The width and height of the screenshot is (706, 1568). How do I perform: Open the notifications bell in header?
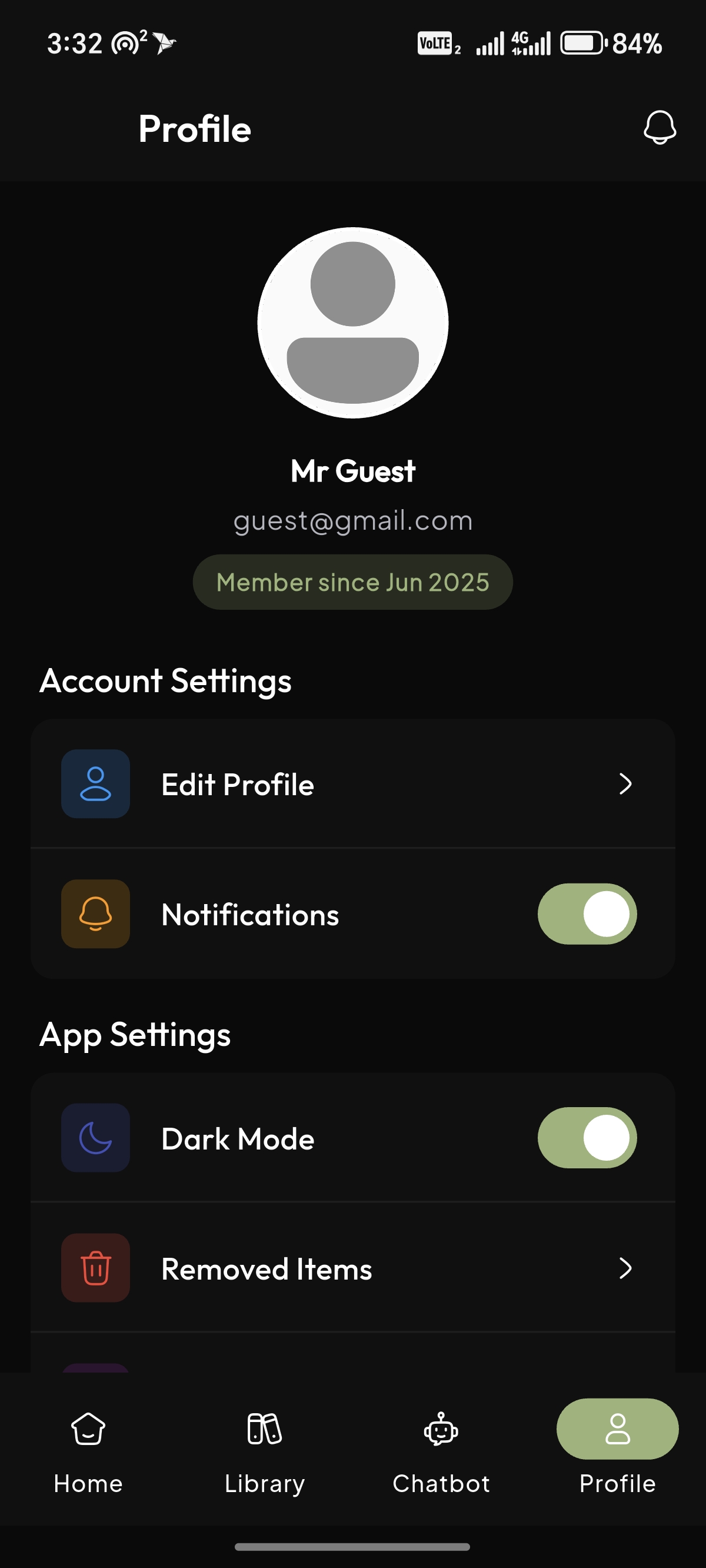tap(660, 127)
